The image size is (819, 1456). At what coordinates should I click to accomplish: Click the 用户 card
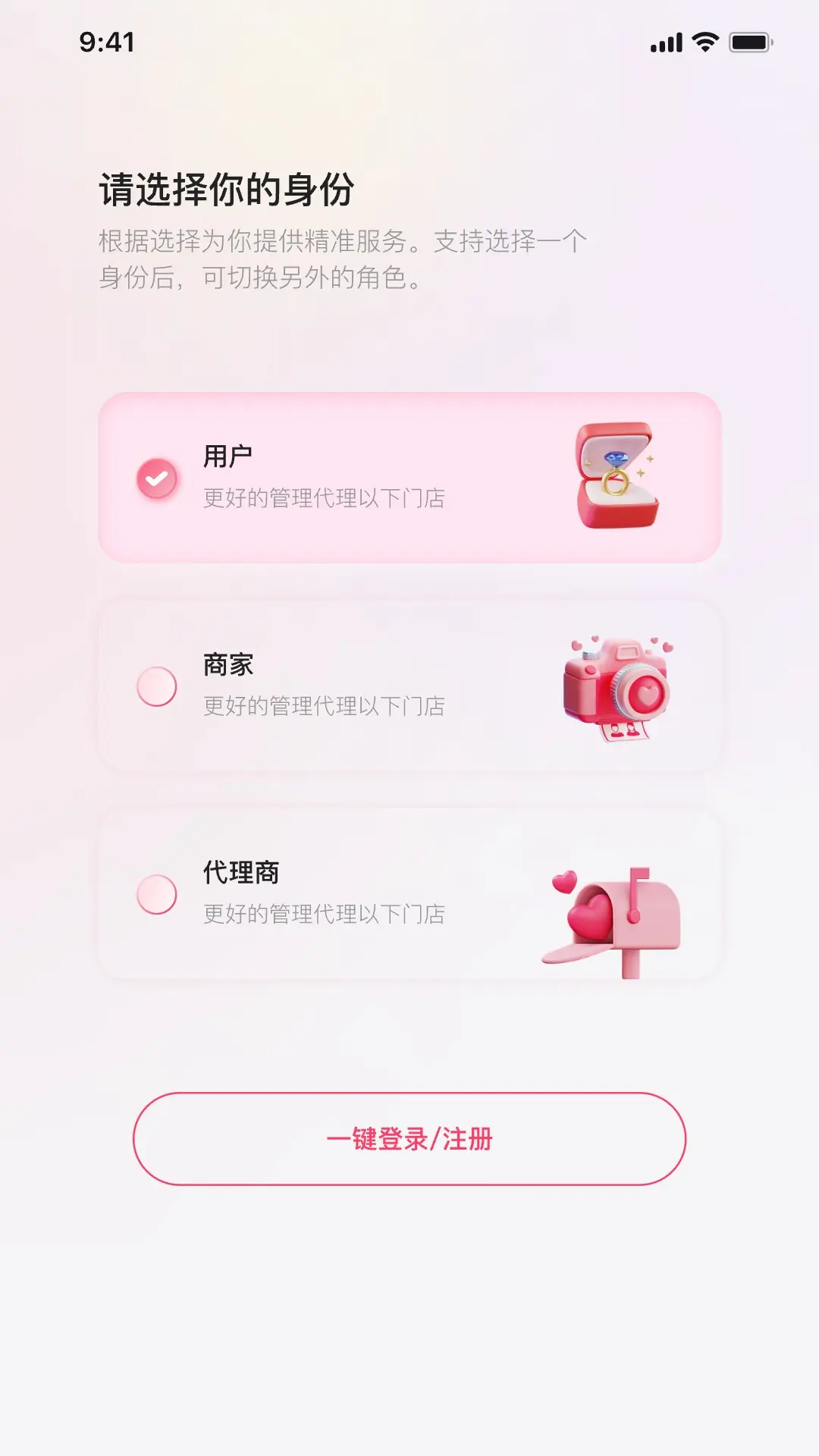tap(409, 477)
